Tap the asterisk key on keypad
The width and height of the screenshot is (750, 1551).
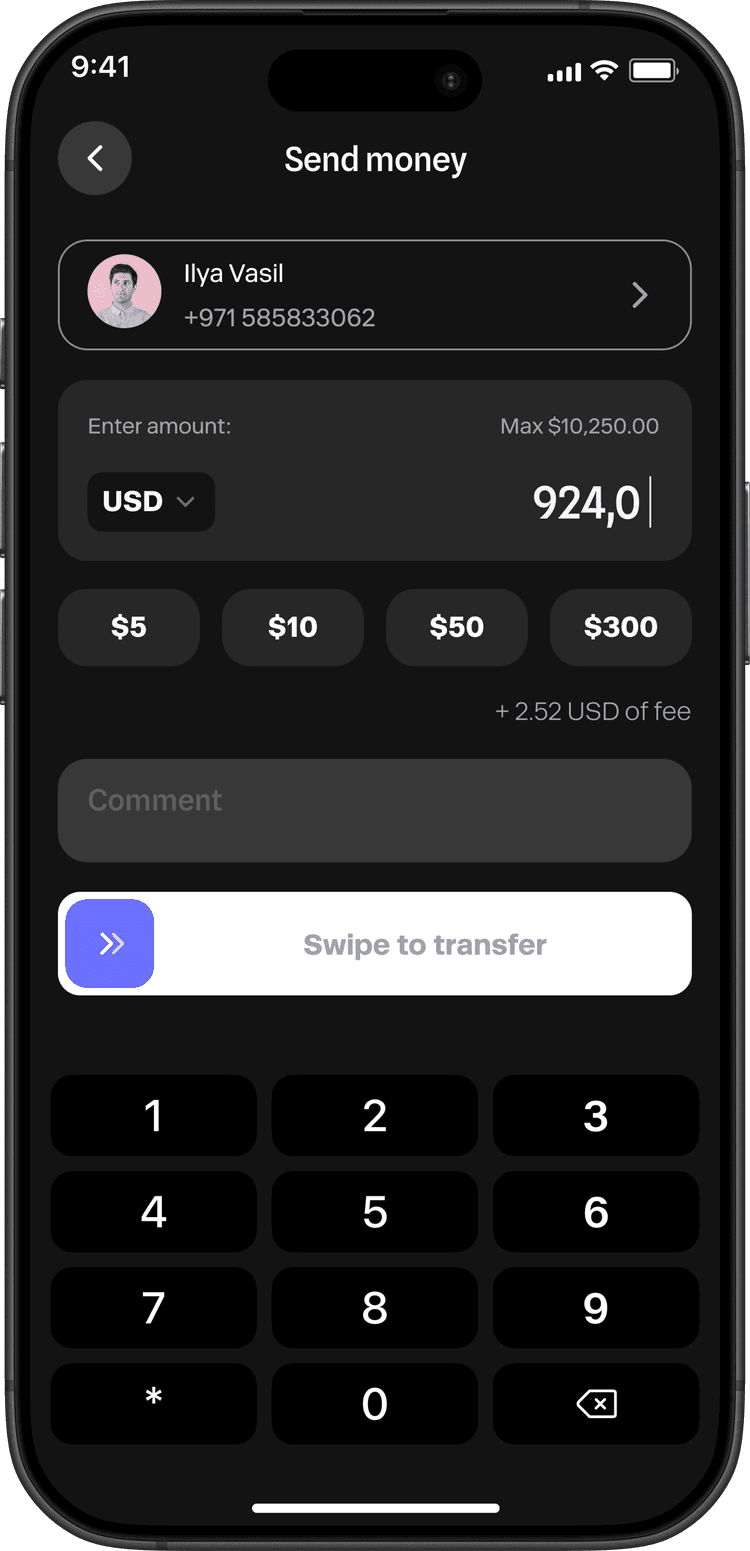[x=153, y=1403]
